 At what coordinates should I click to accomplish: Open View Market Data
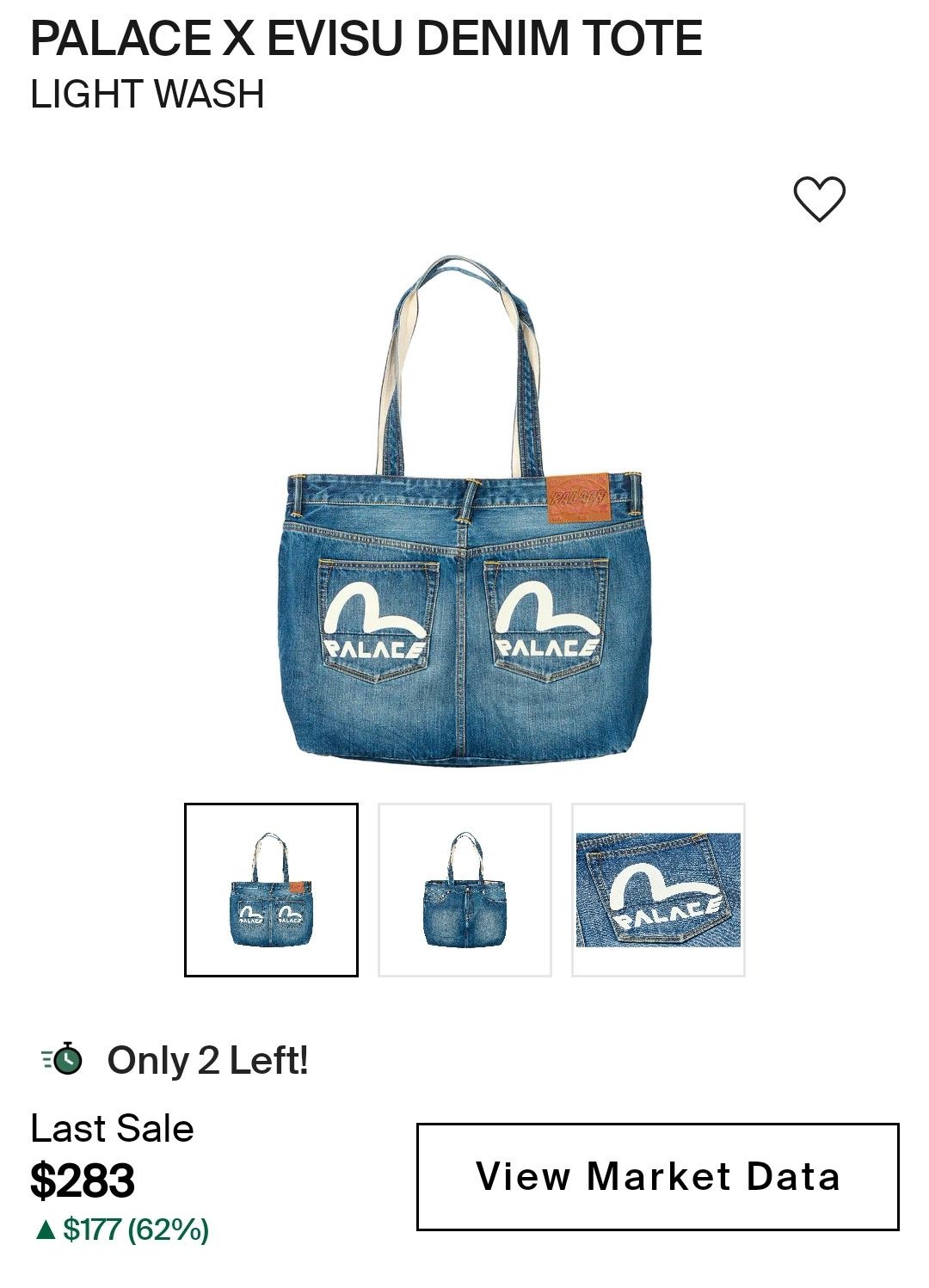point(658,1176)
